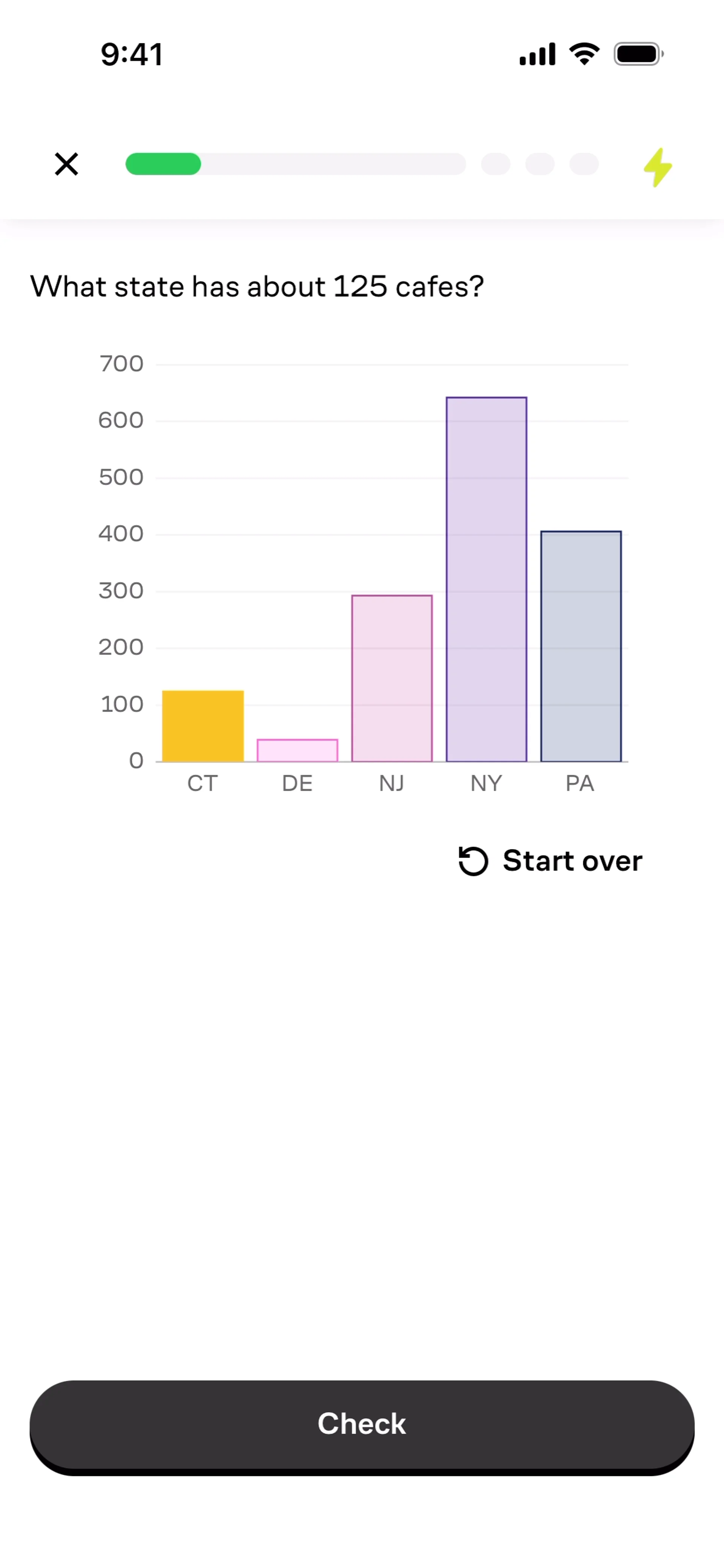Close the lesson with the X icon
Screen dimensions: 724x1568
66,164
